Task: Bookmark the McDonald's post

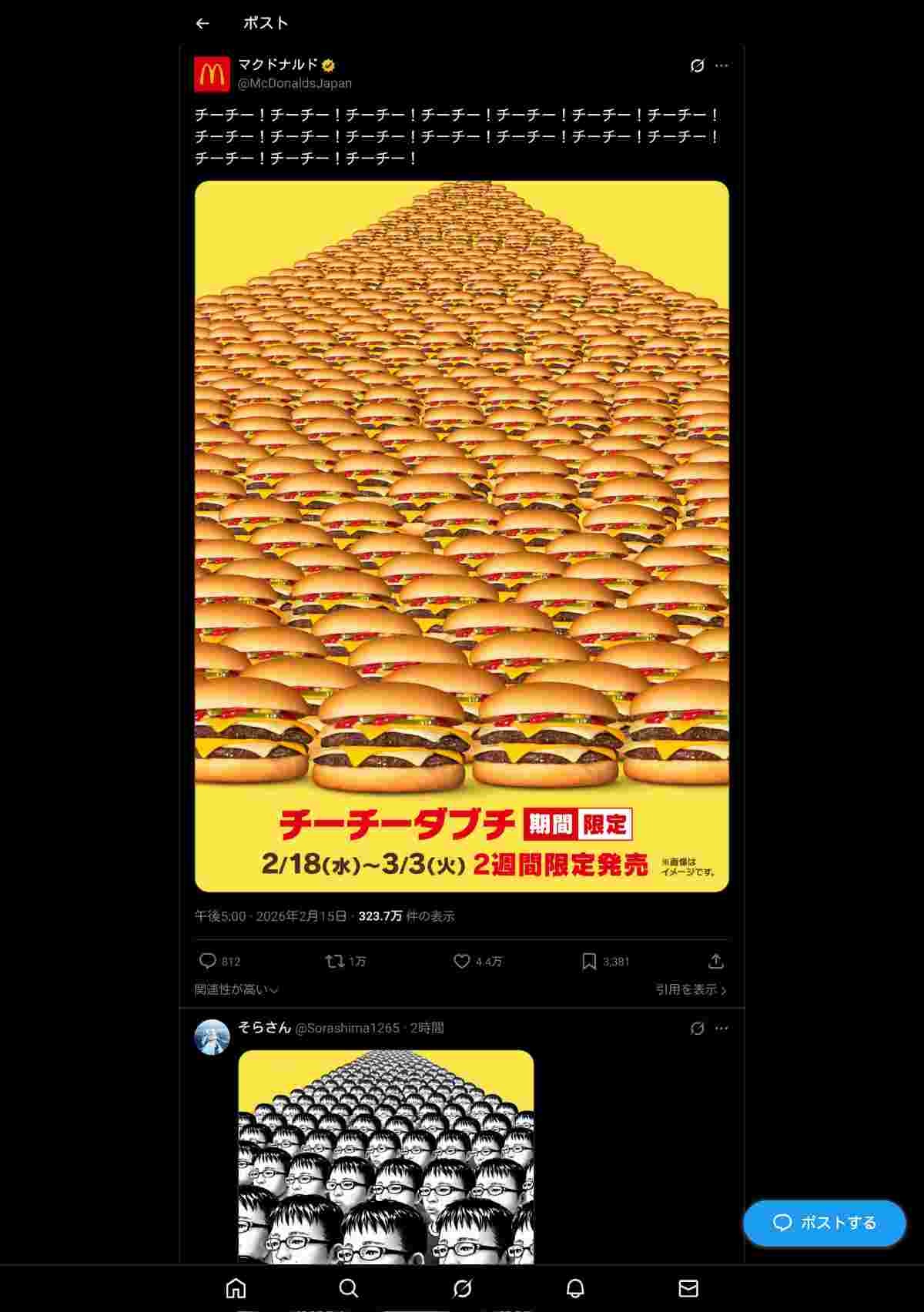Action: [x=589, y=961]
